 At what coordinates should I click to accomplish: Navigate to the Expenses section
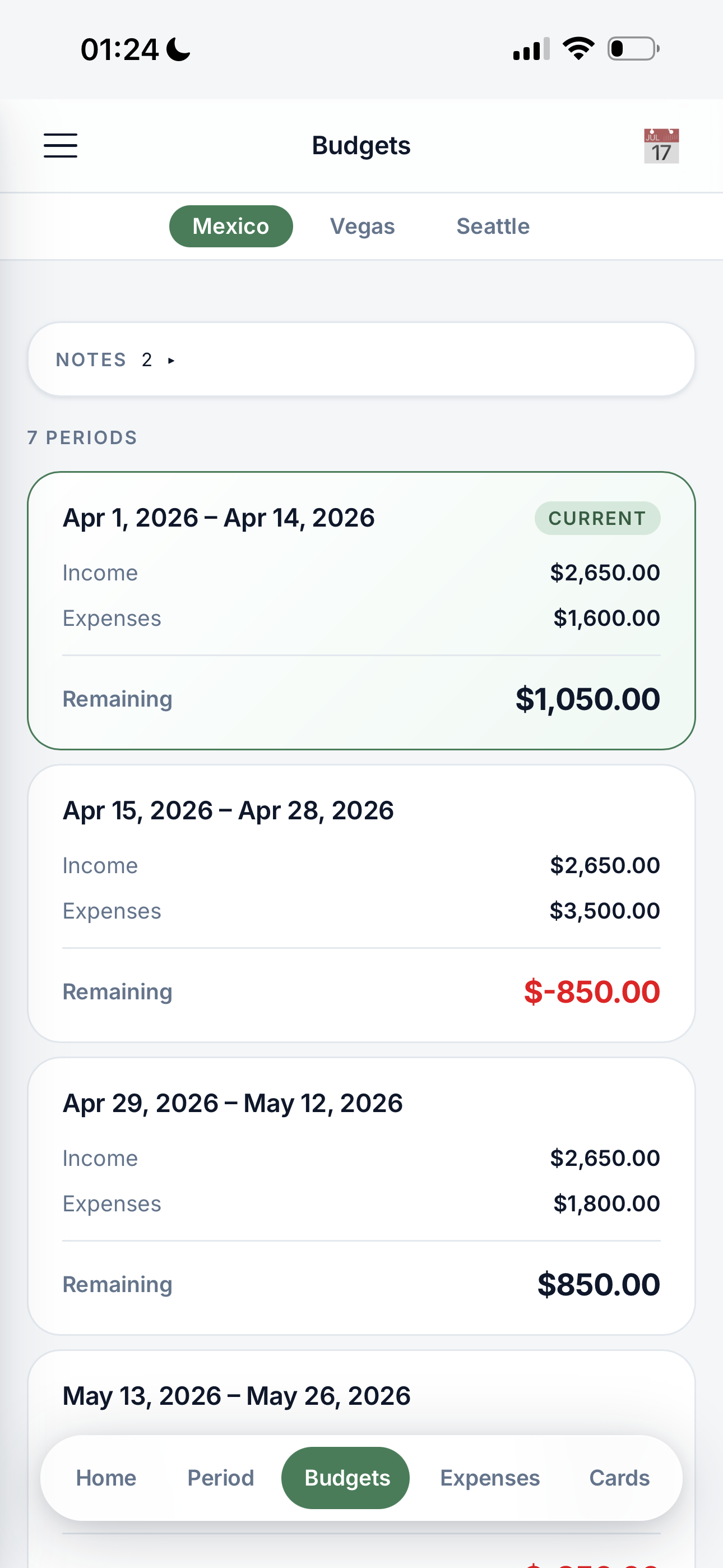point(490,1477)
